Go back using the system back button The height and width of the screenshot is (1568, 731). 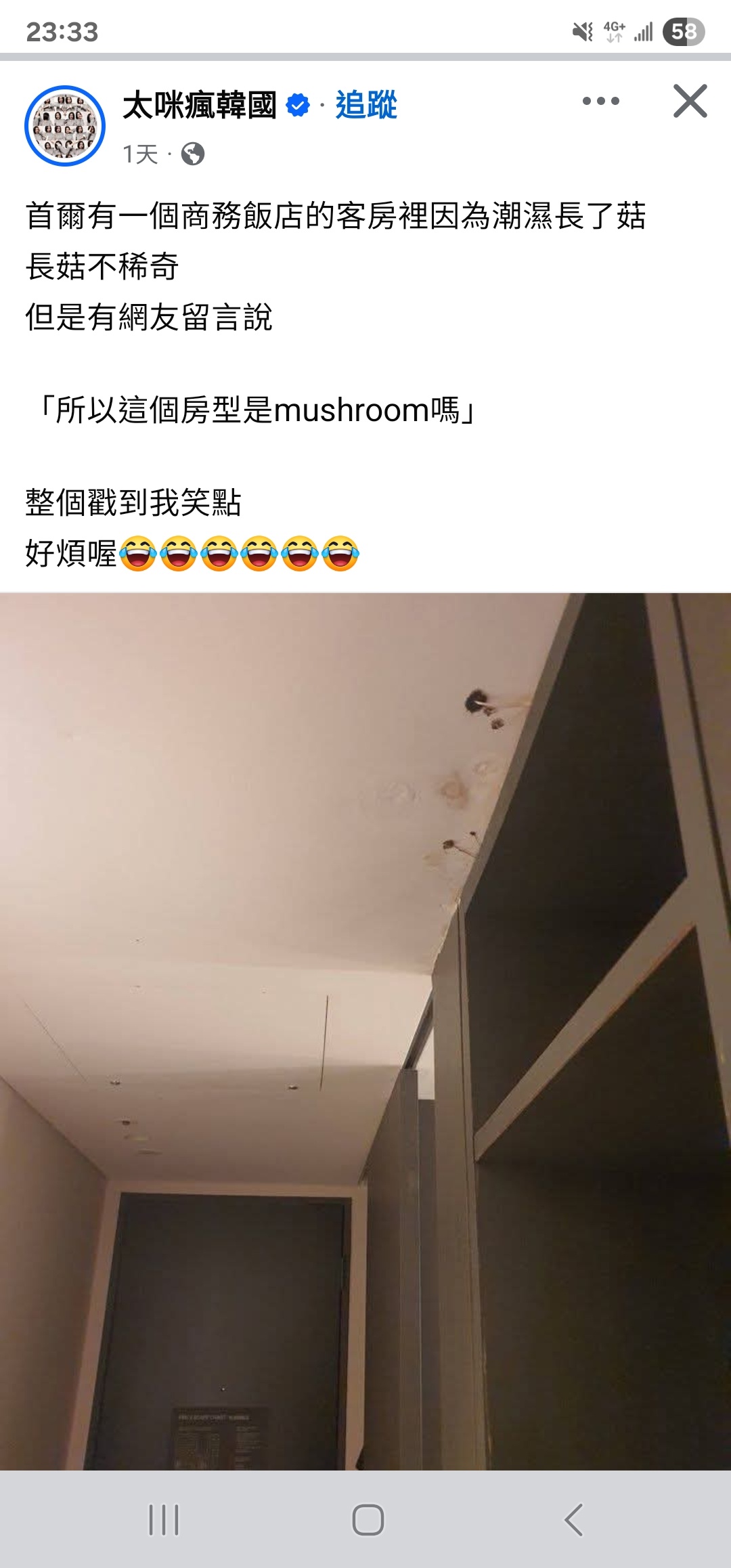(x=573, y=1519)
